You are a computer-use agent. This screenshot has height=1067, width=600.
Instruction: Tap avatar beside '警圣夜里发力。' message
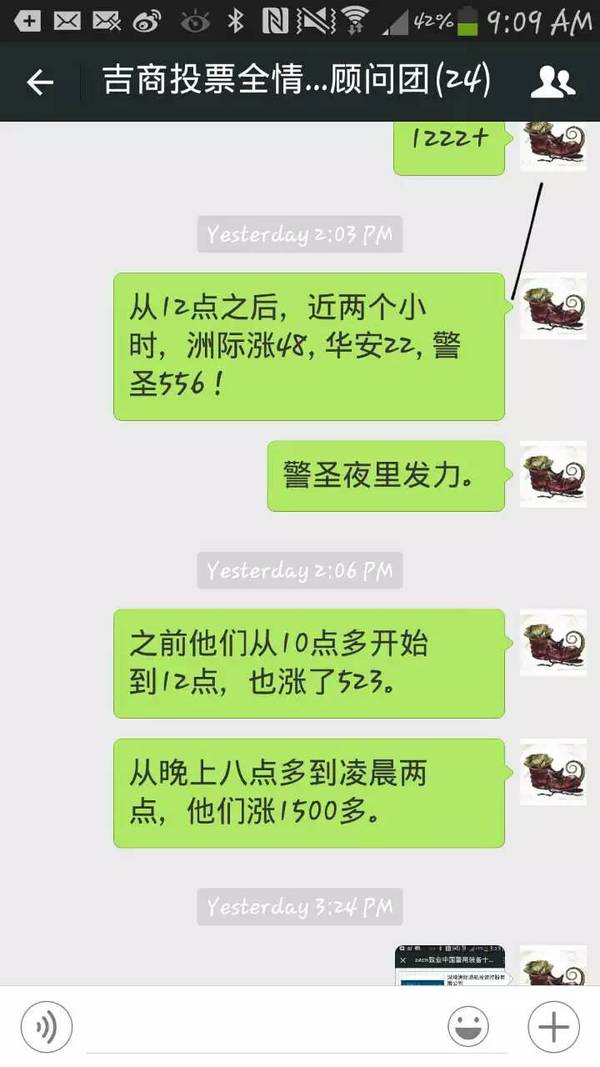553,475
